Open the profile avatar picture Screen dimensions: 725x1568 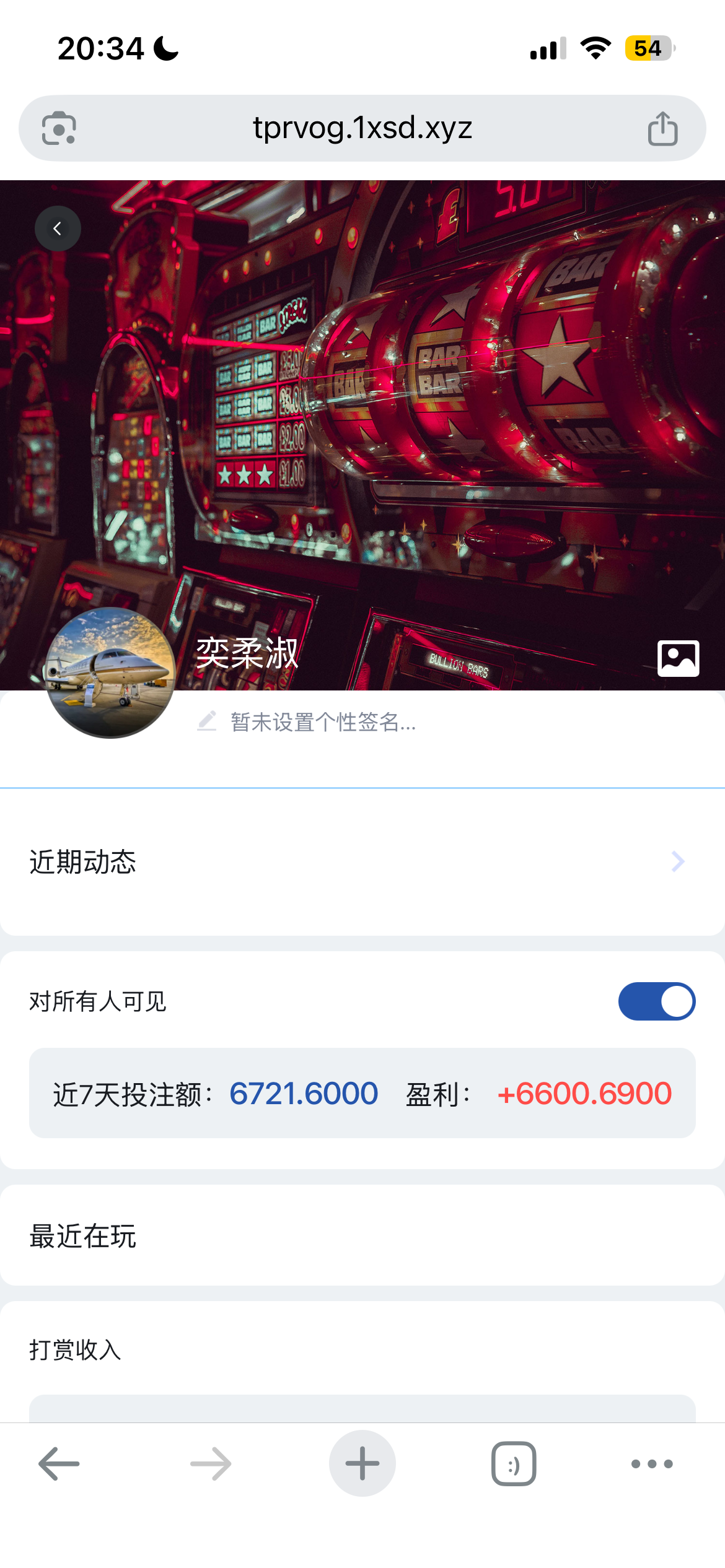(x=111, y=673)
